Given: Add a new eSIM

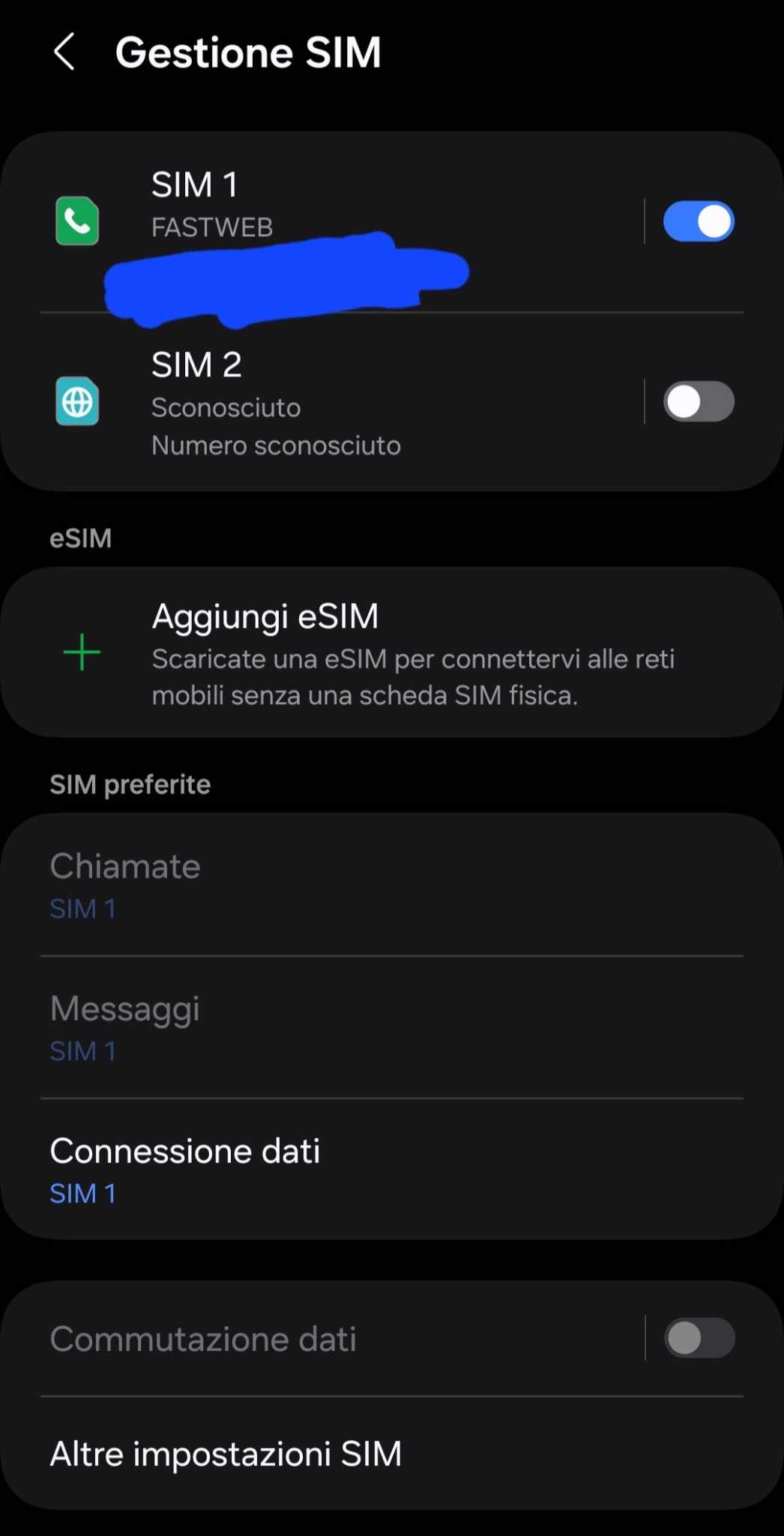Looking at the screenshot, I should (391, 652).
